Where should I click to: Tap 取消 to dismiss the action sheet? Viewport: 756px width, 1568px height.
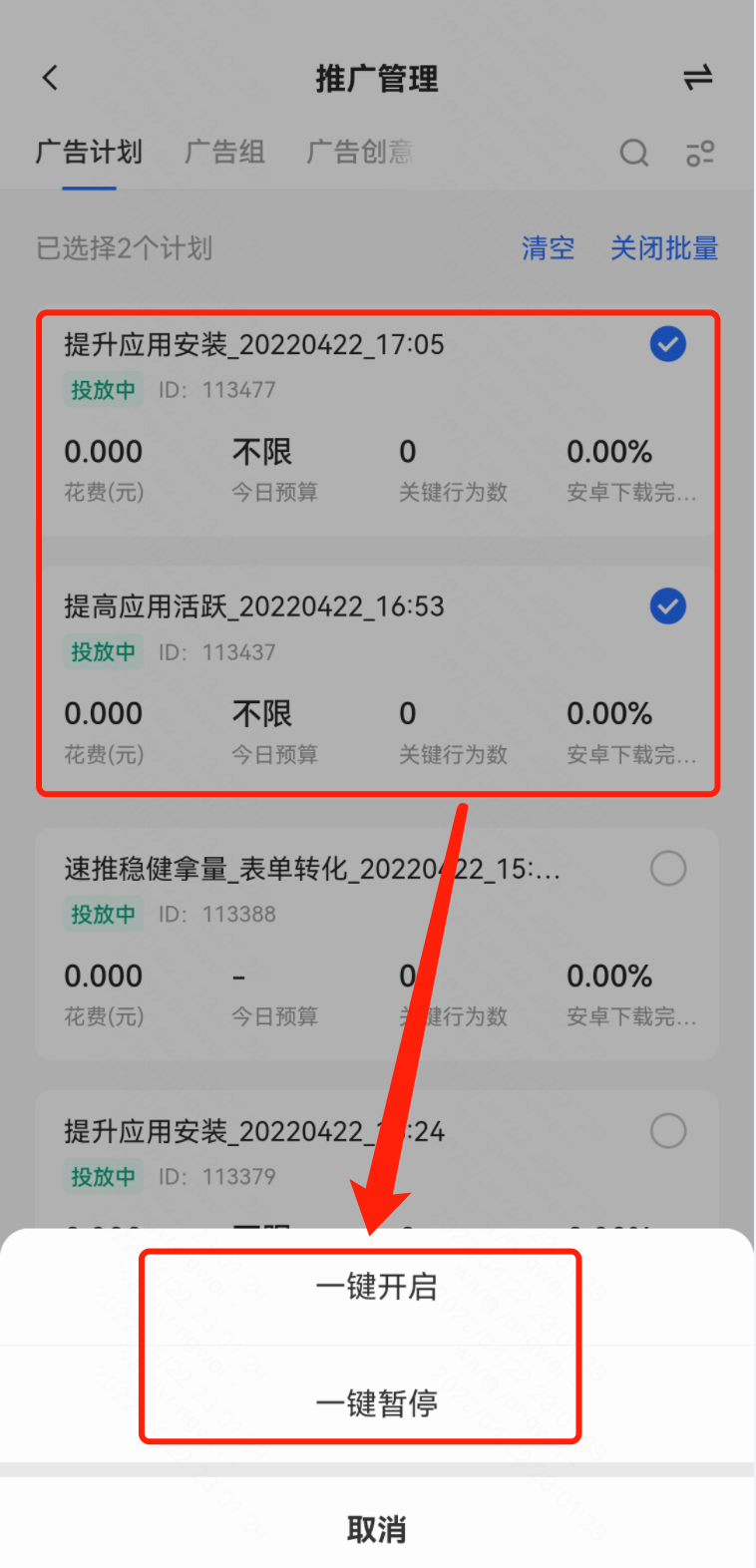(x=376, y=1527)
